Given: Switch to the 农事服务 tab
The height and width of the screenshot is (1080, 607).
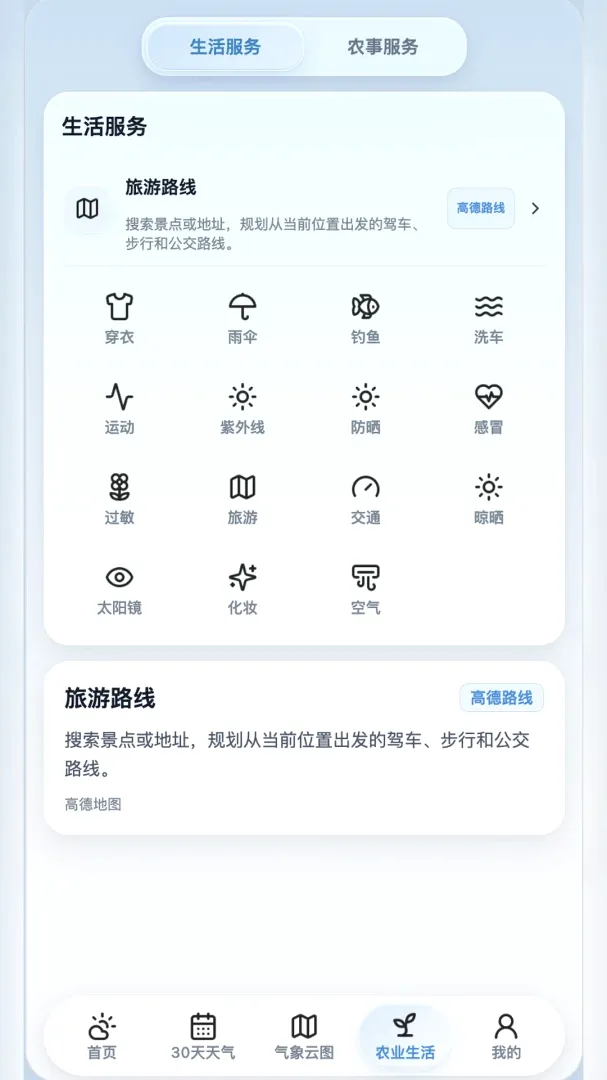Looking at the screenshot, I should (x=382, y=47).
